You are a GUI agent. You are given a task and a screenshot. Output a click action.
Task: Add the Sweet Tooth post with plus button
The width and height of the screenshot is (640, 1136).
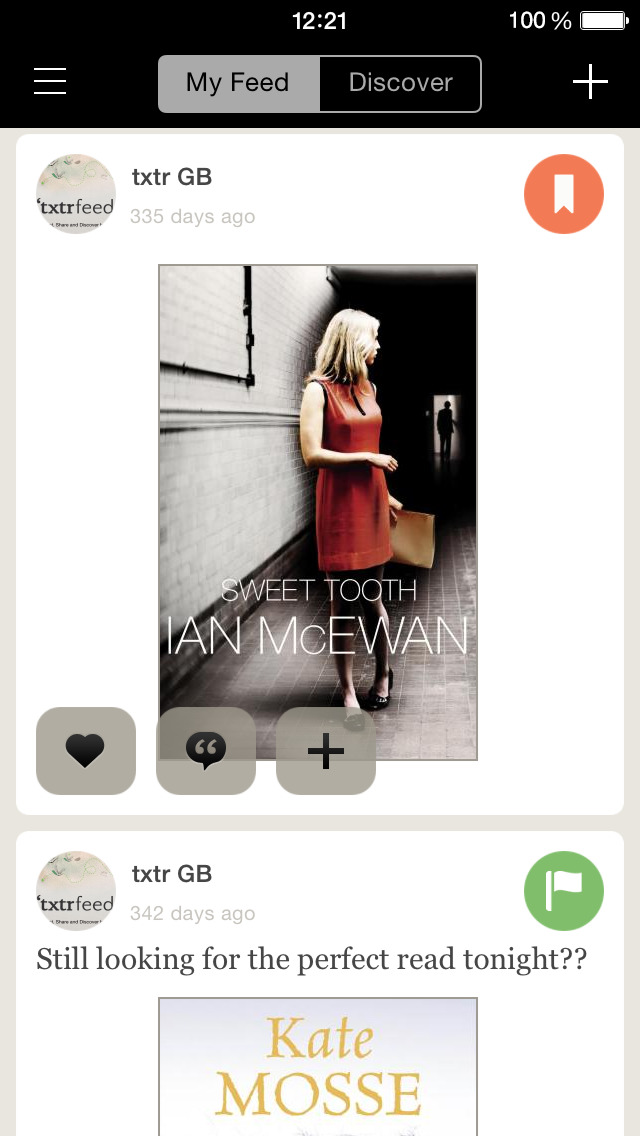[326, 751]
